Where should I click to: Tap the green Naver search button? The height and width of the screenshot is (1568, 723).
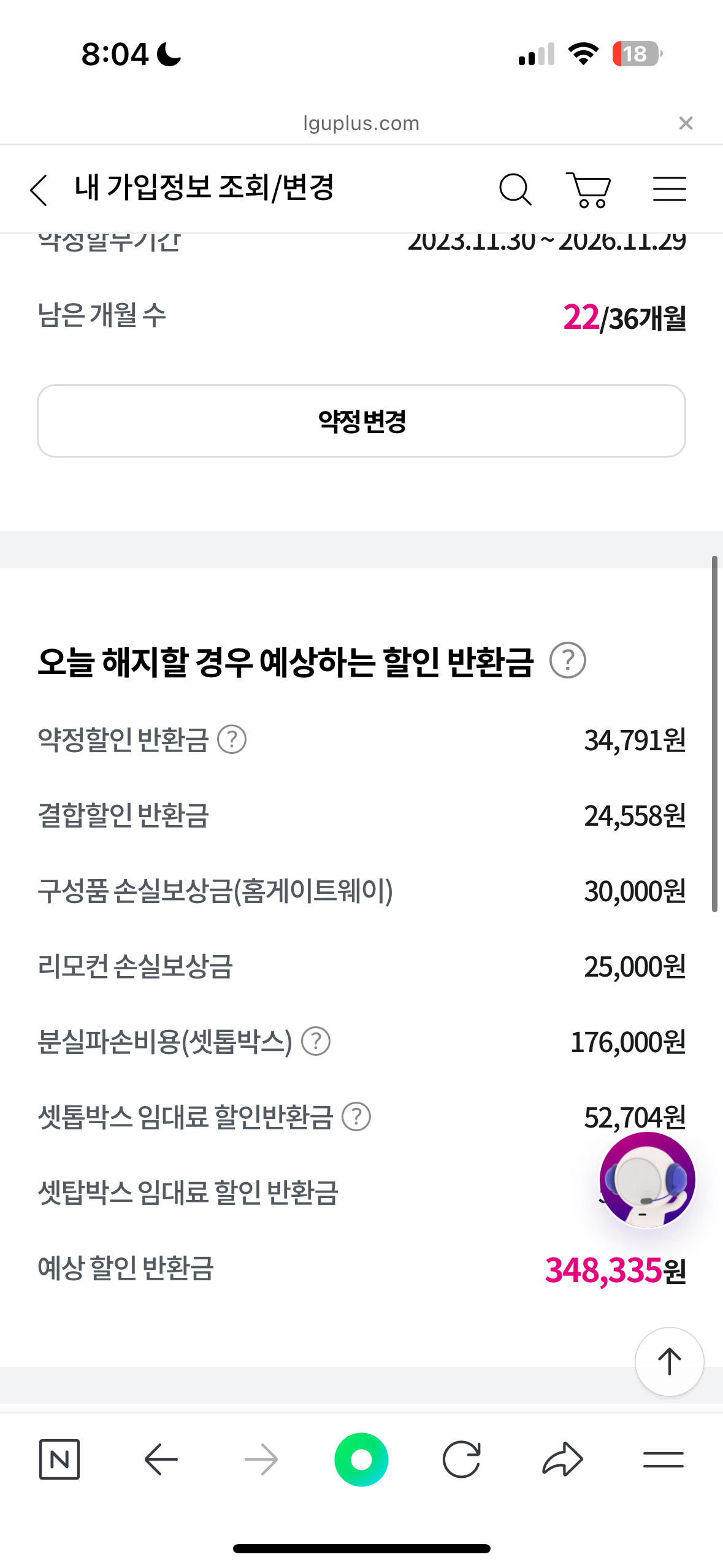361,1459
